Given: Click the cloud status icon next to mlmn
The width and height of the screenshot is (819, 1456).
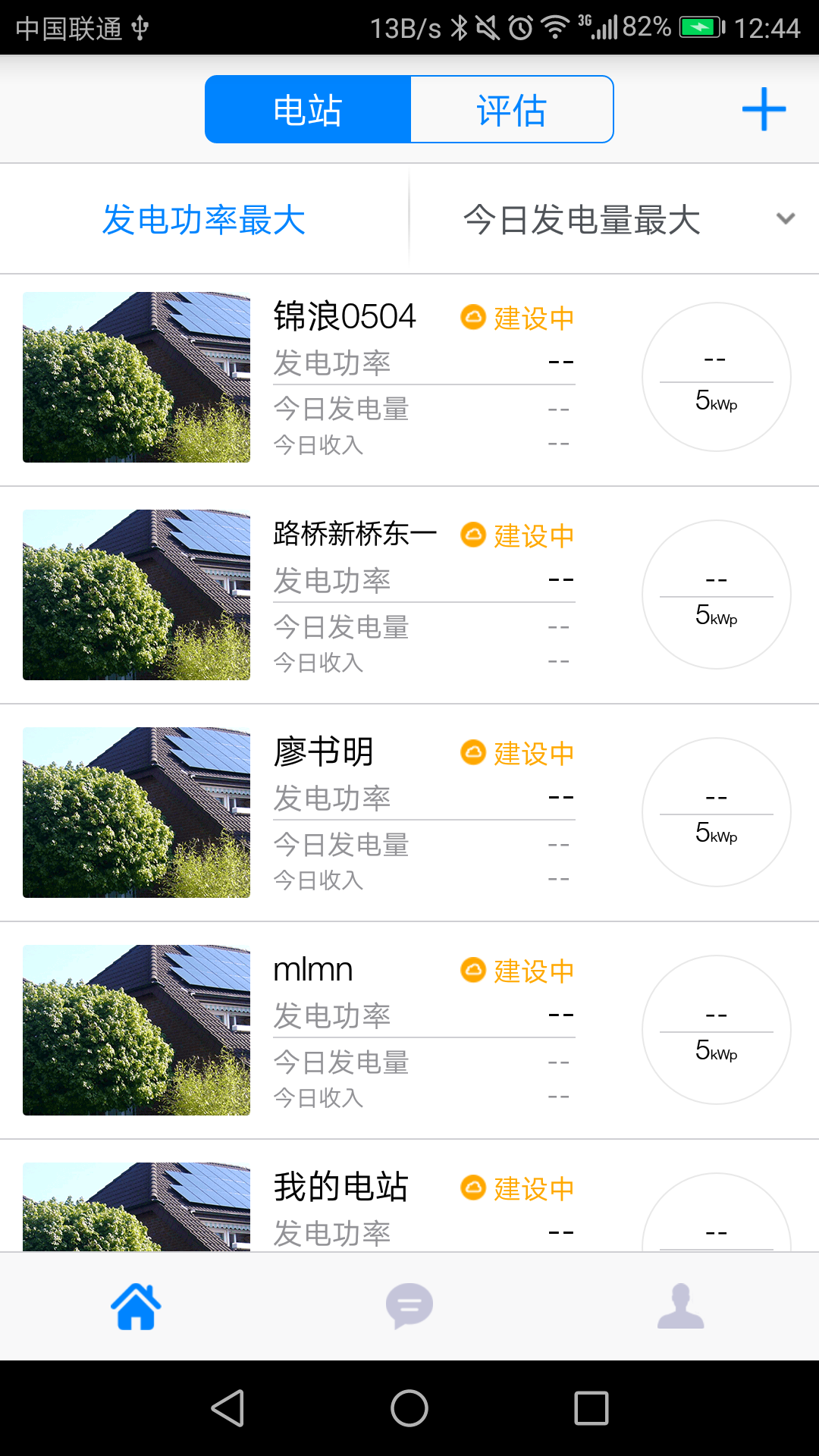Looking at the screenshot, I should [474, 971].
